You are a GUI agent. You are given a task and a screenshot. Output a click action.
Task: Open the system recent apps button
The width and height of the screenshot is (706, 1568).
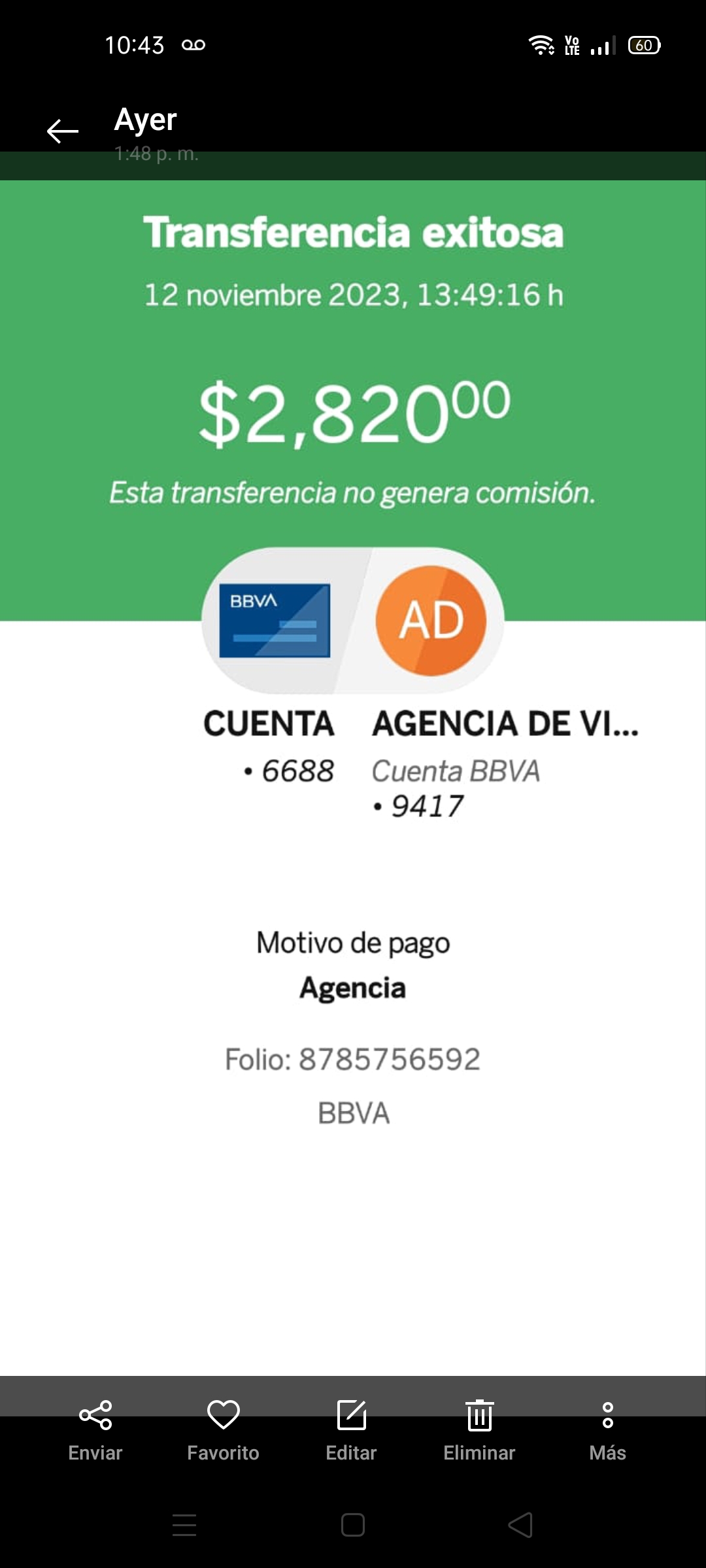coord(184,1525)
